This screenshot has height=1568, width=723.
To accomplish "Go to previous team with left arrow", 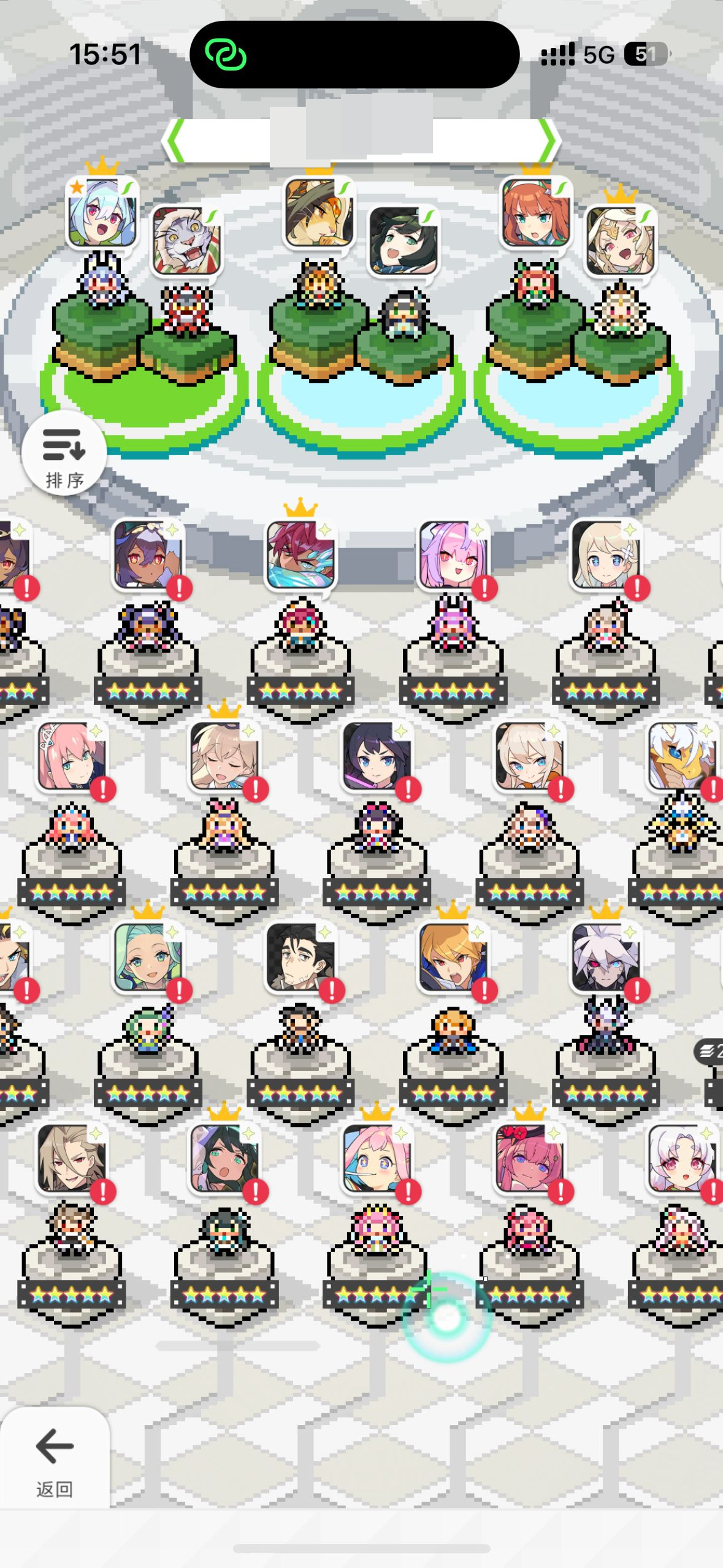I will click(x=175, y=141).
